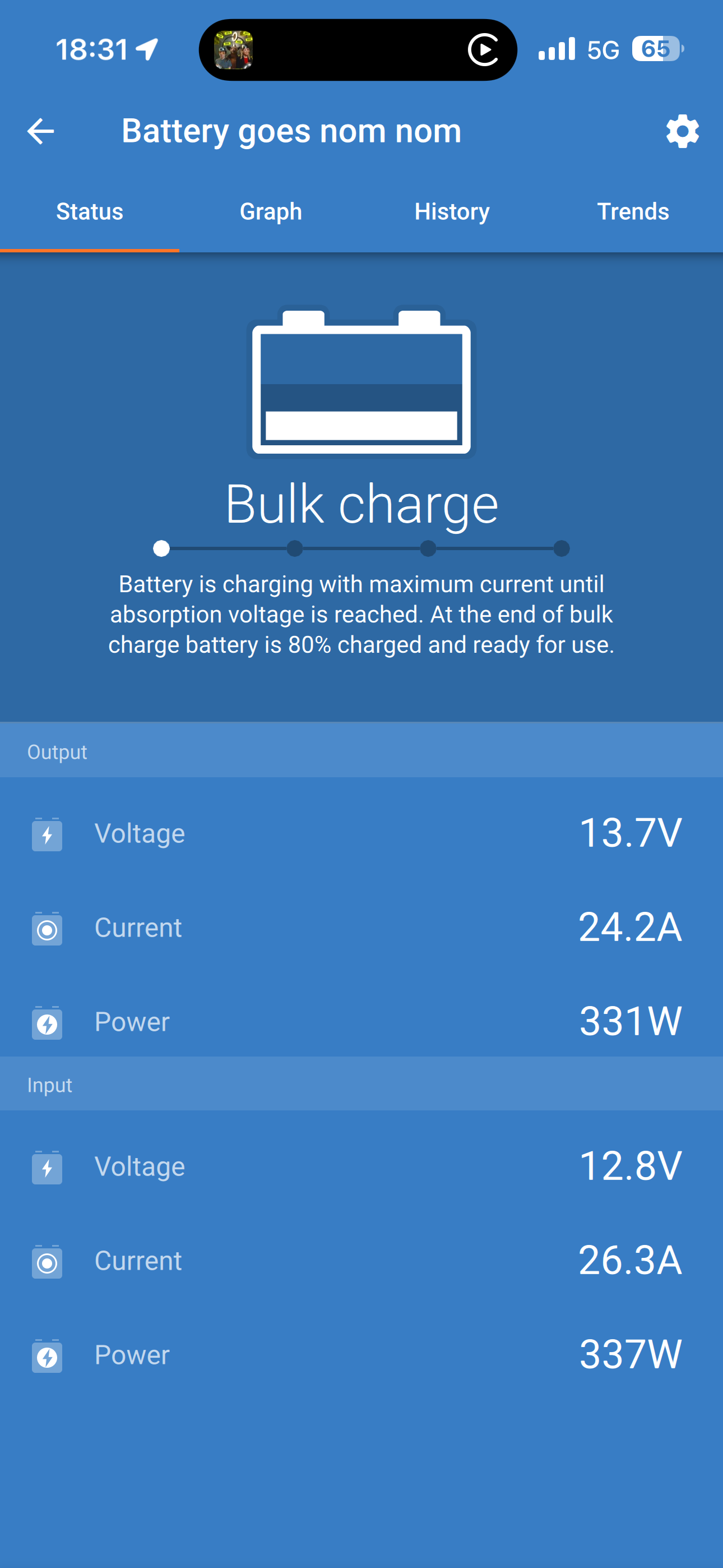View the Trends tab
This screenshot has width=723, height=1568.
(633, 212)
